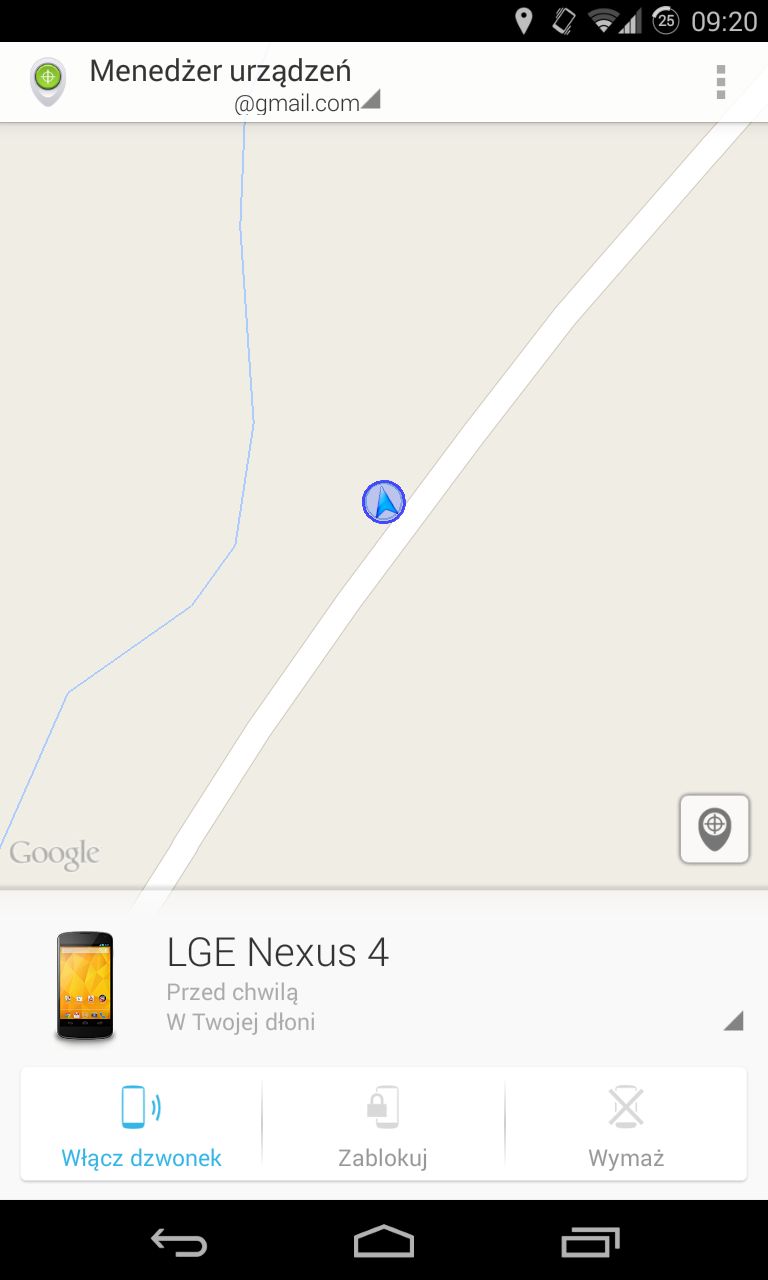Open the three-dot overflow menu
The height and width of the screenshot is (1280, 768).
(x=720, y=82)
